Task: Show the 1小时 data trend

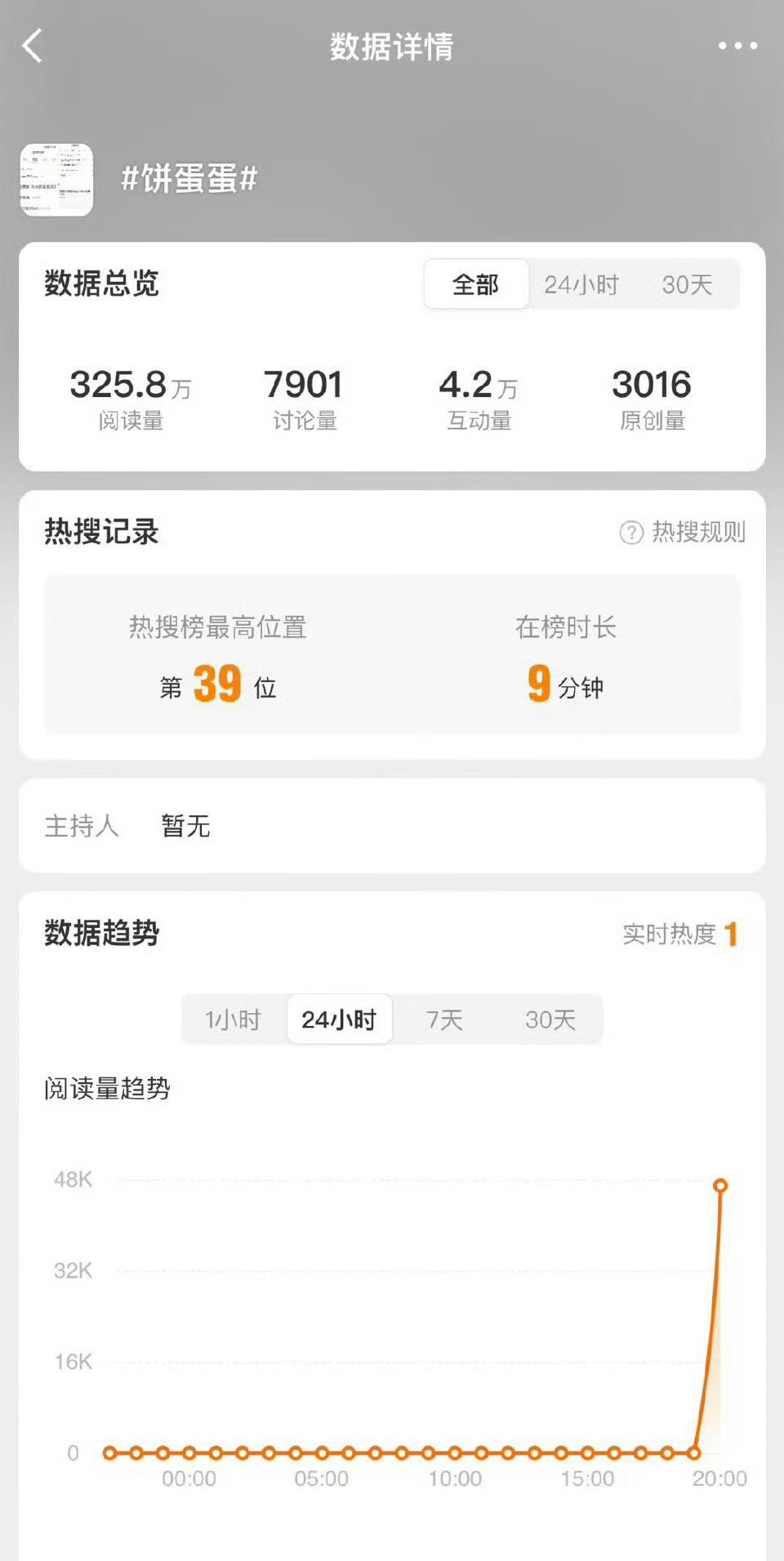Action: [234, 1019]
